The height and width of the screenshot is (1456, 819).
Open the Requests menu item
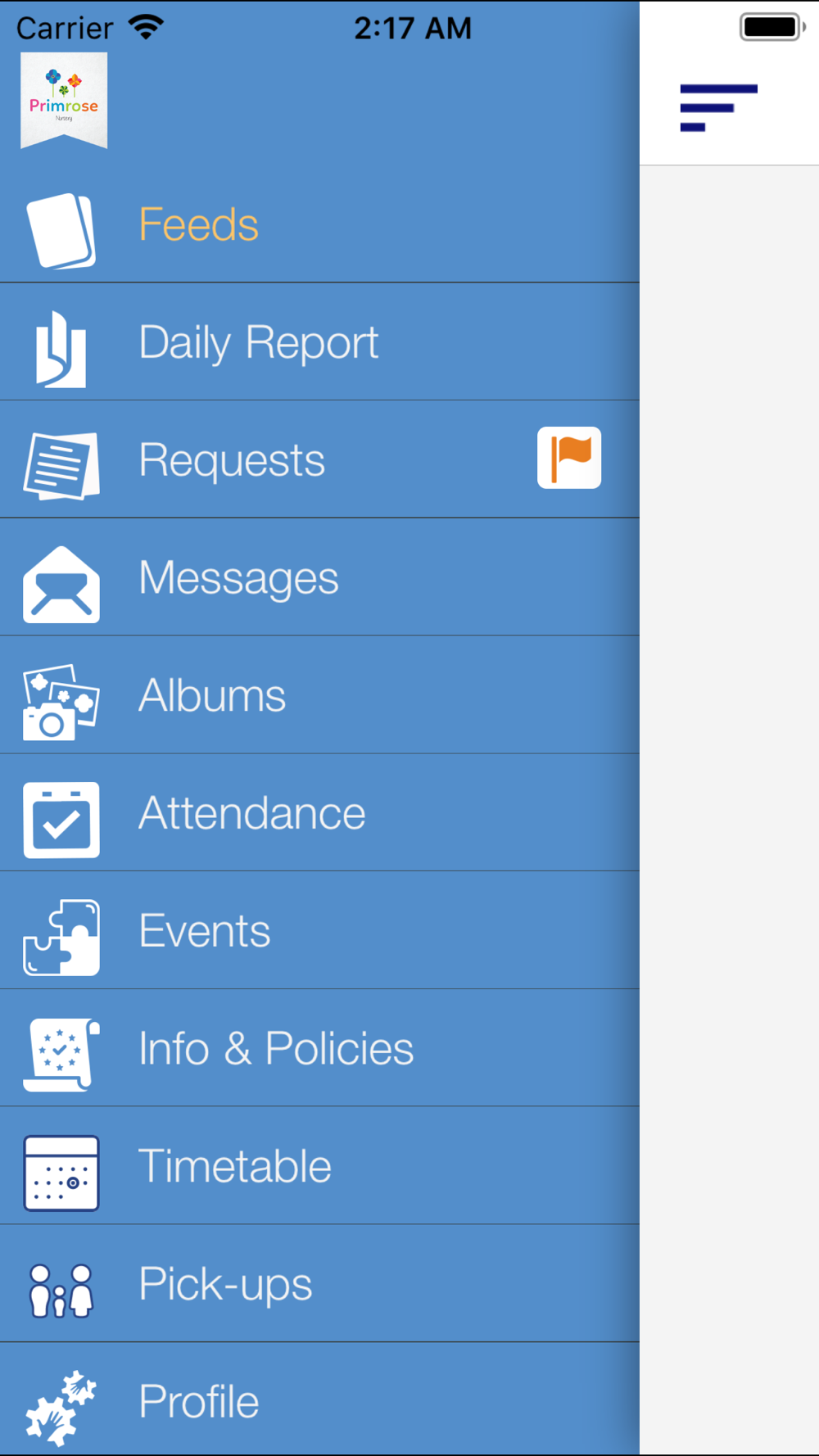pos(319,459)
